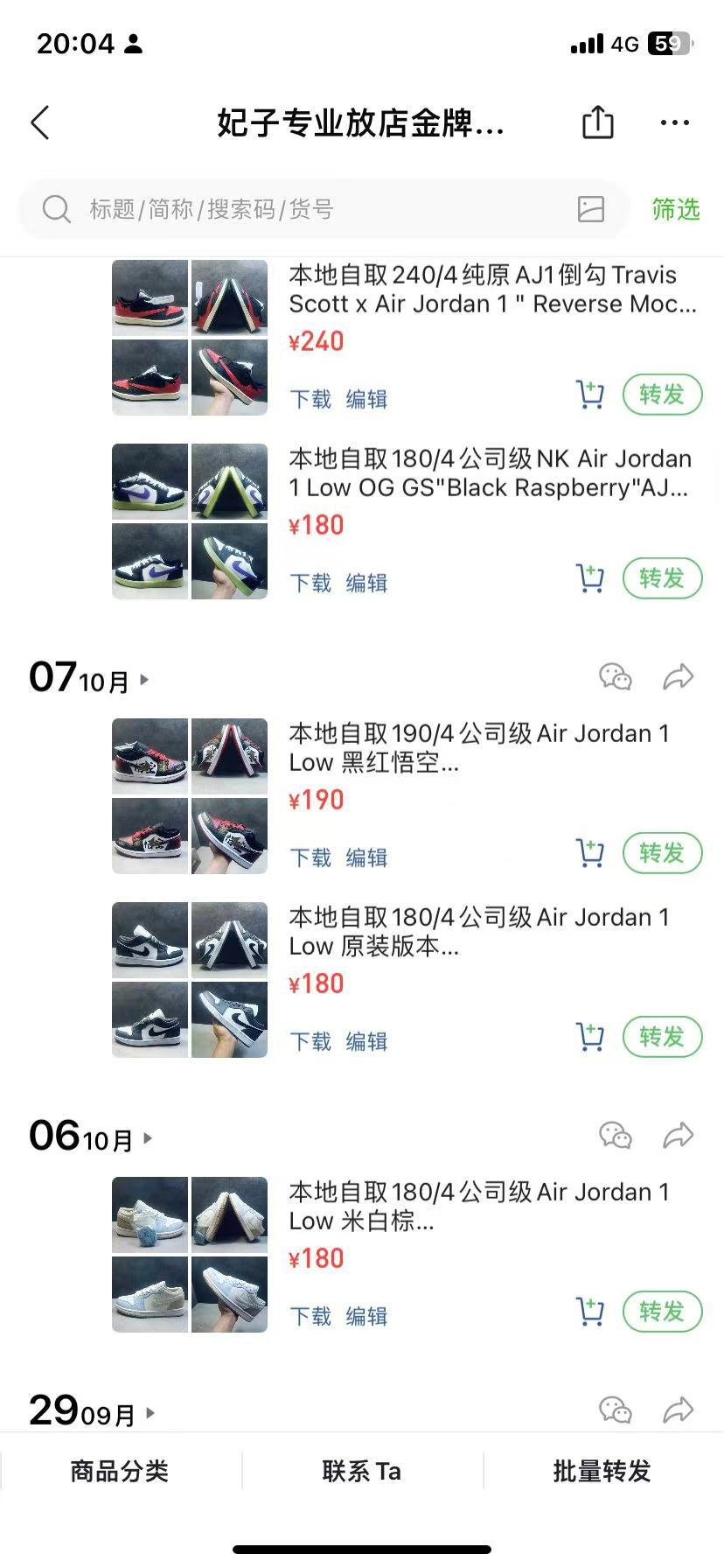
Task: Edit the 原装版本 Air Jordan listing
Action: coord(366,1041)
